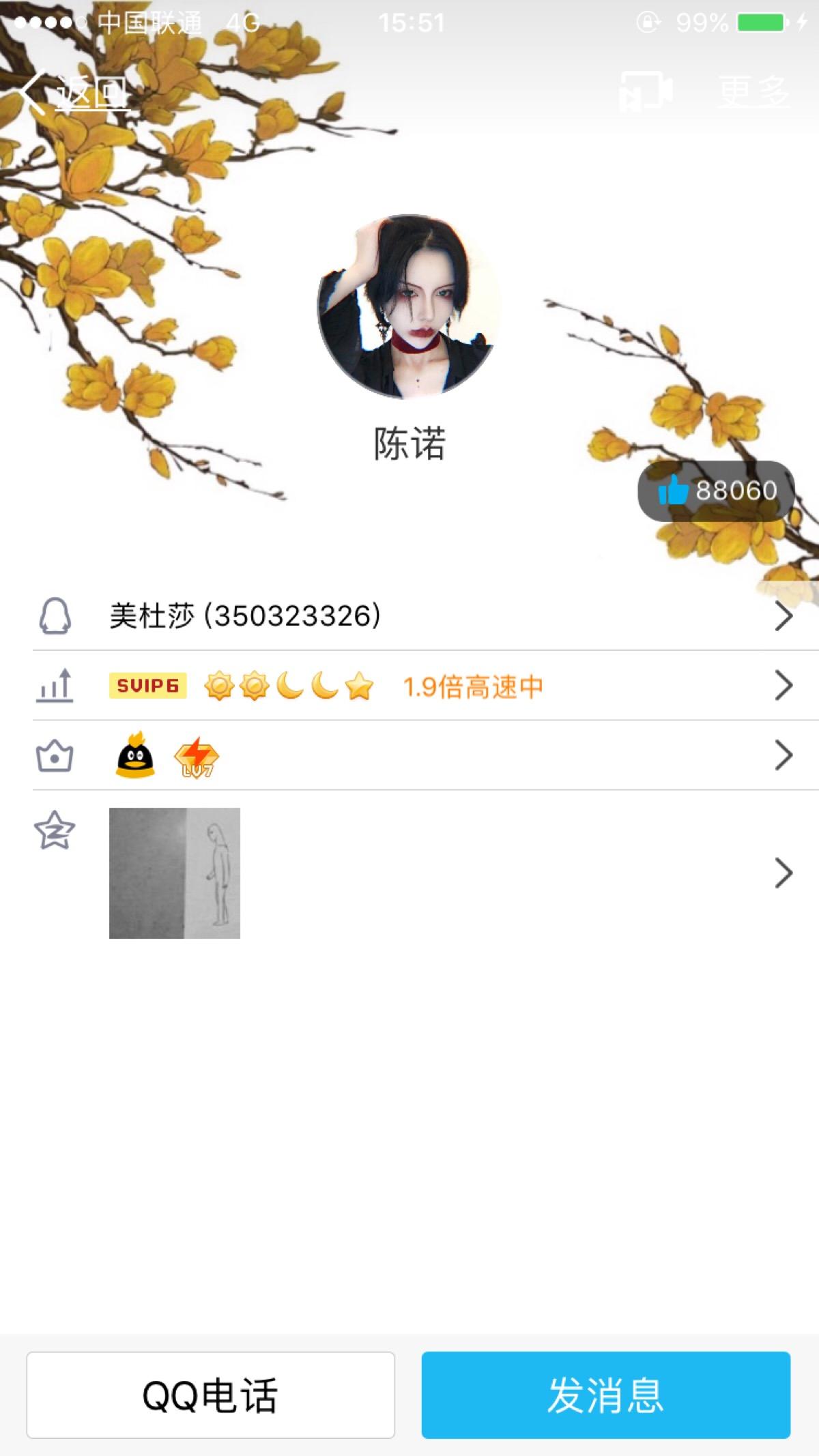The width and height of the screenshot is (819, 1456).
Task: Open the badges row with the LV7 icon
Action: coord(409,756)
